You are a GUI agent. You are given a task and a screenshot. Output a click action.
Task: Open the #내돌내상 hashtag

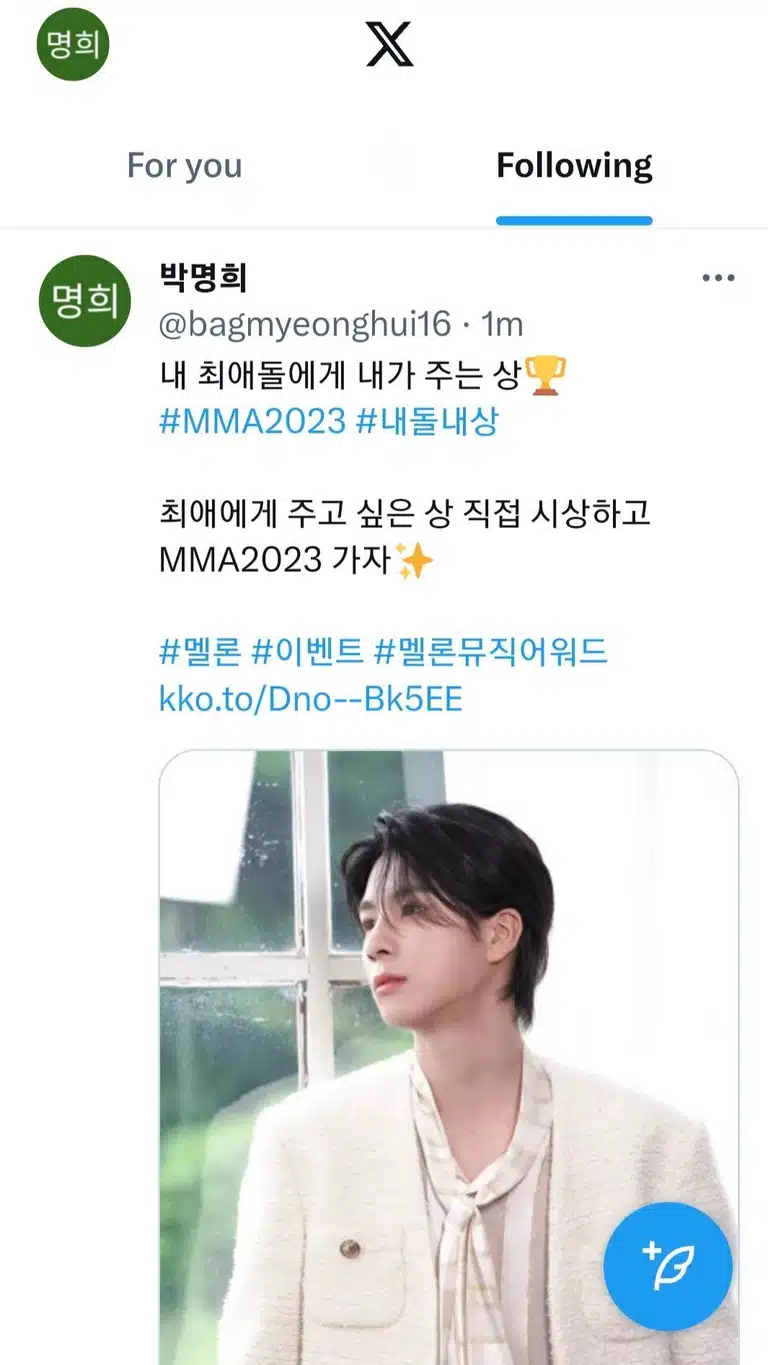coord(427,421)
